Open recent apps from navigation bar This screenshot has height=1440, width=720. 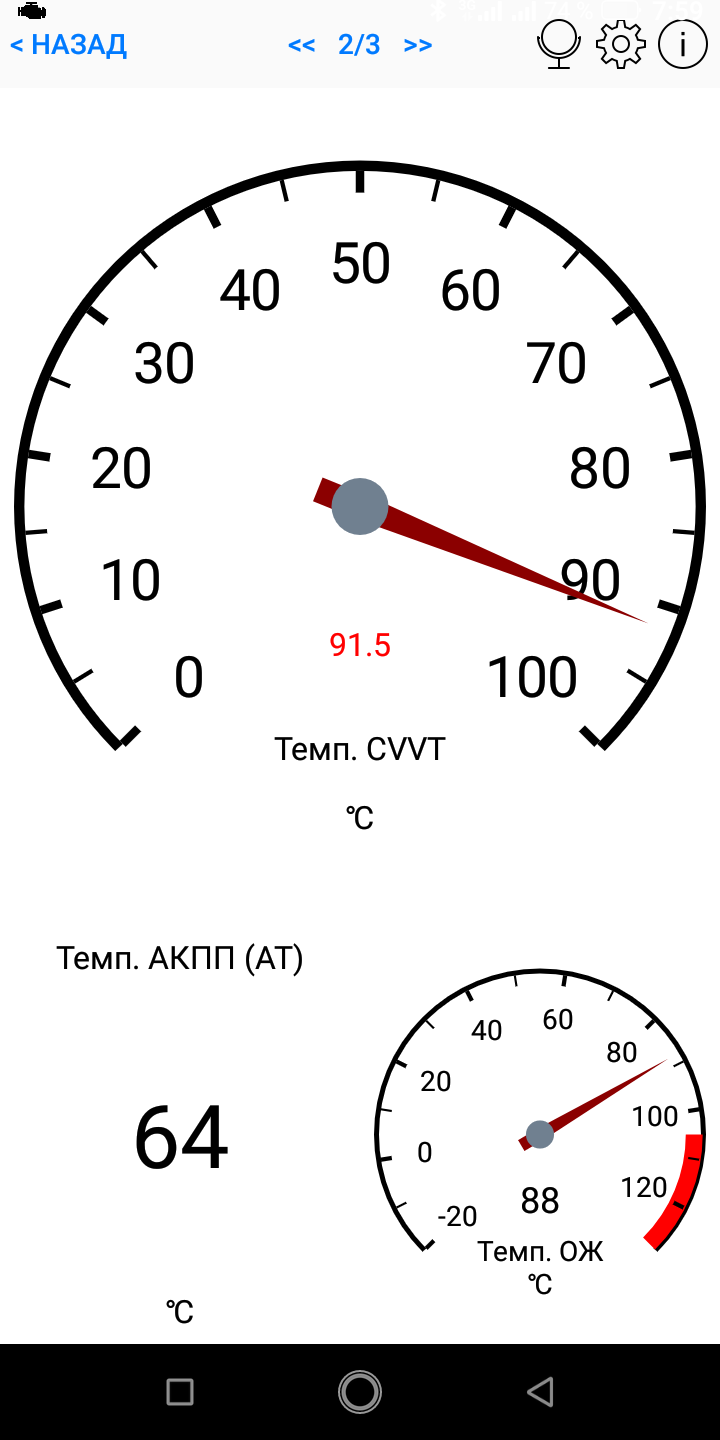[180, 1391]
